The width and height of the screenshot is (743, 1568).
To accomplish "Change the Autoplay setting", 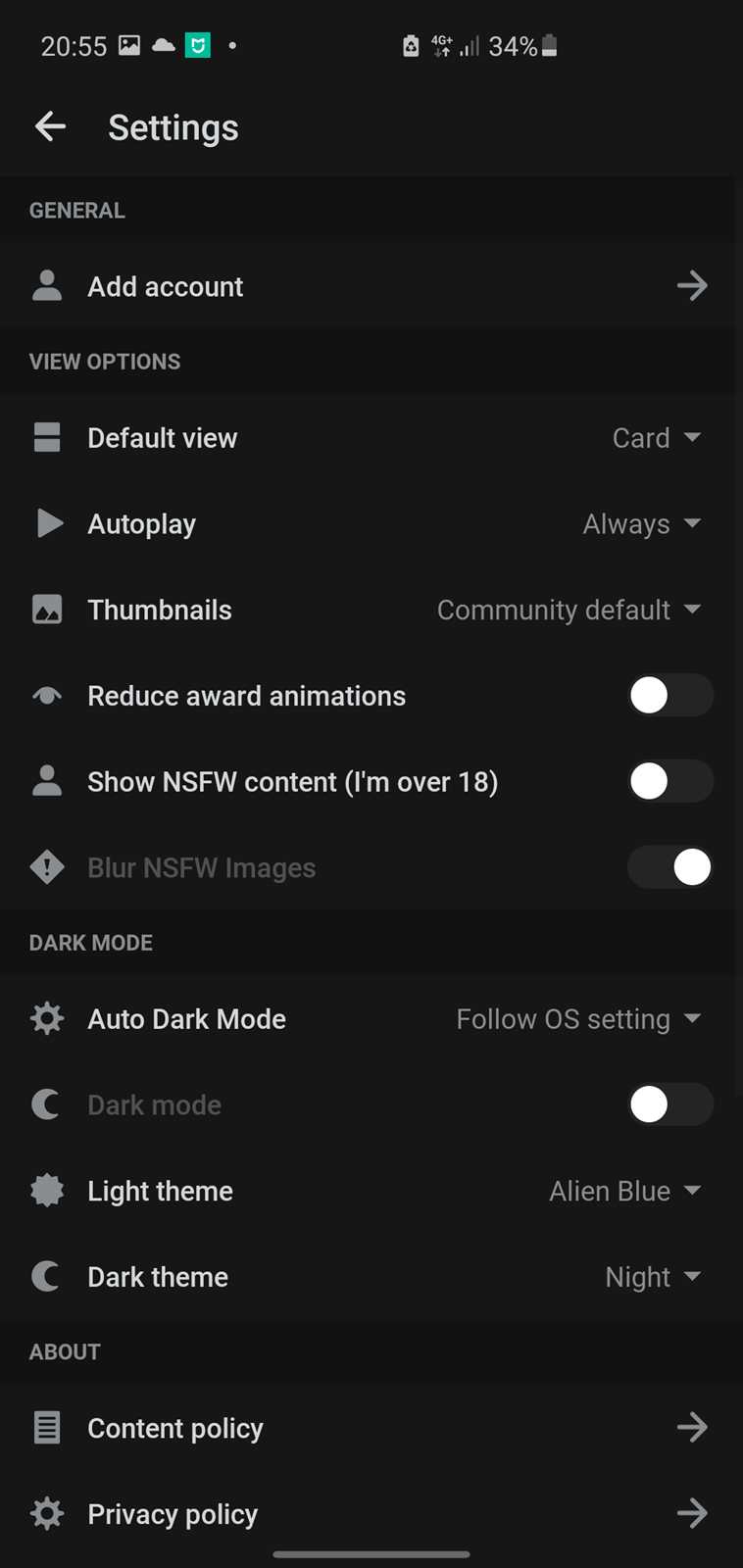I will (642, 524).
